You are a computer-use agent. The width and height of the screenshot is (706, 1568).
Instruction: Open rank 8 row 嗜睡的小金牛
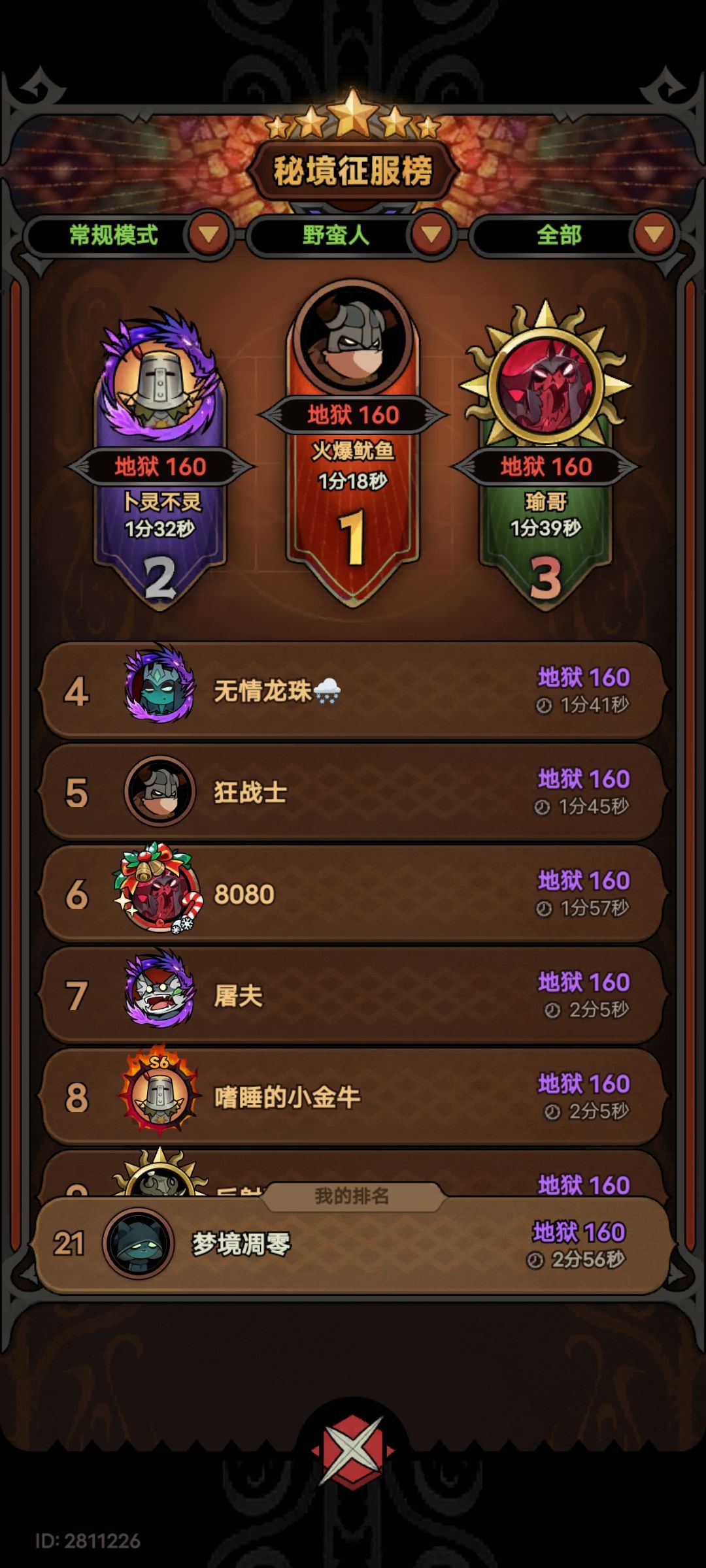tap(353, 1097)
